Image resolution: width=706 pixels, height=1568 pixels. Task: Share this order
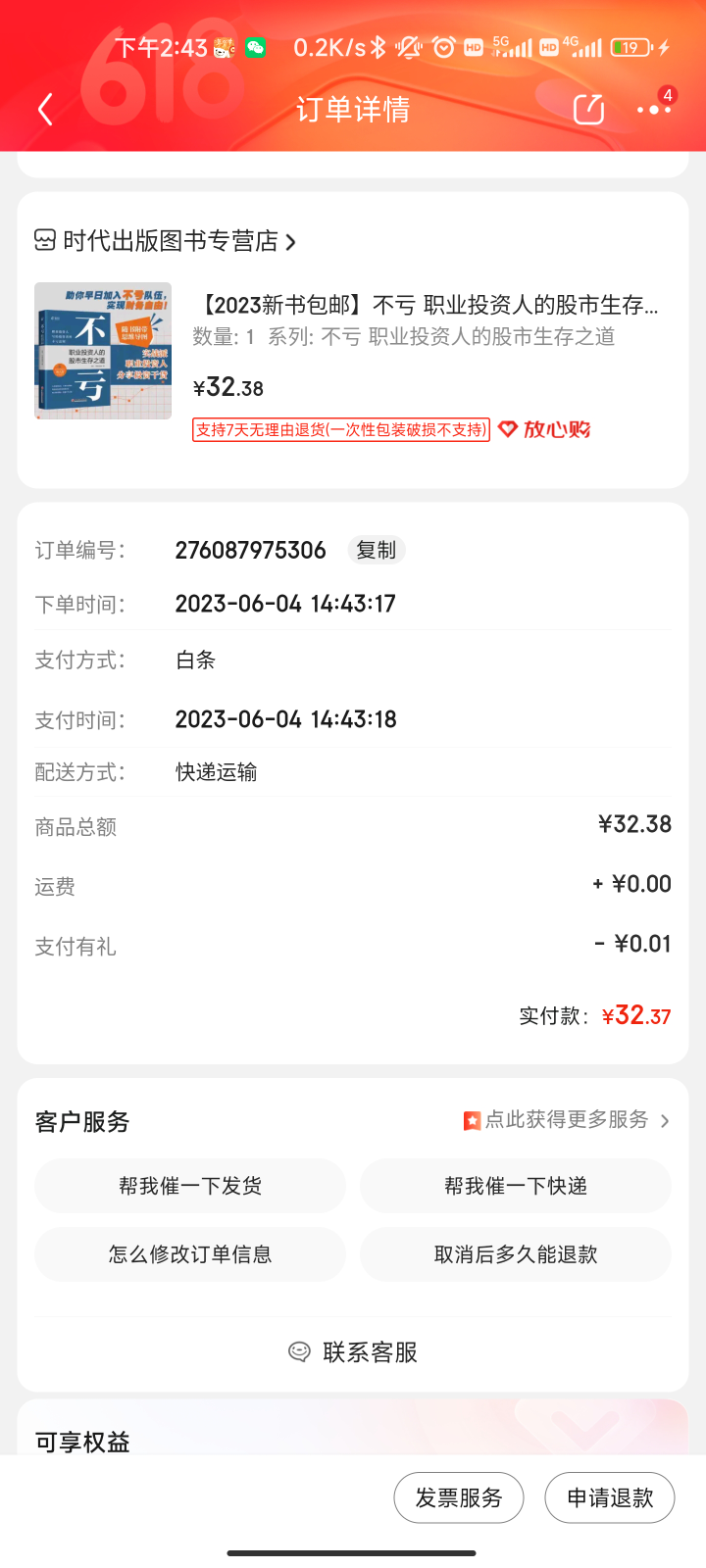coord(588,110)
